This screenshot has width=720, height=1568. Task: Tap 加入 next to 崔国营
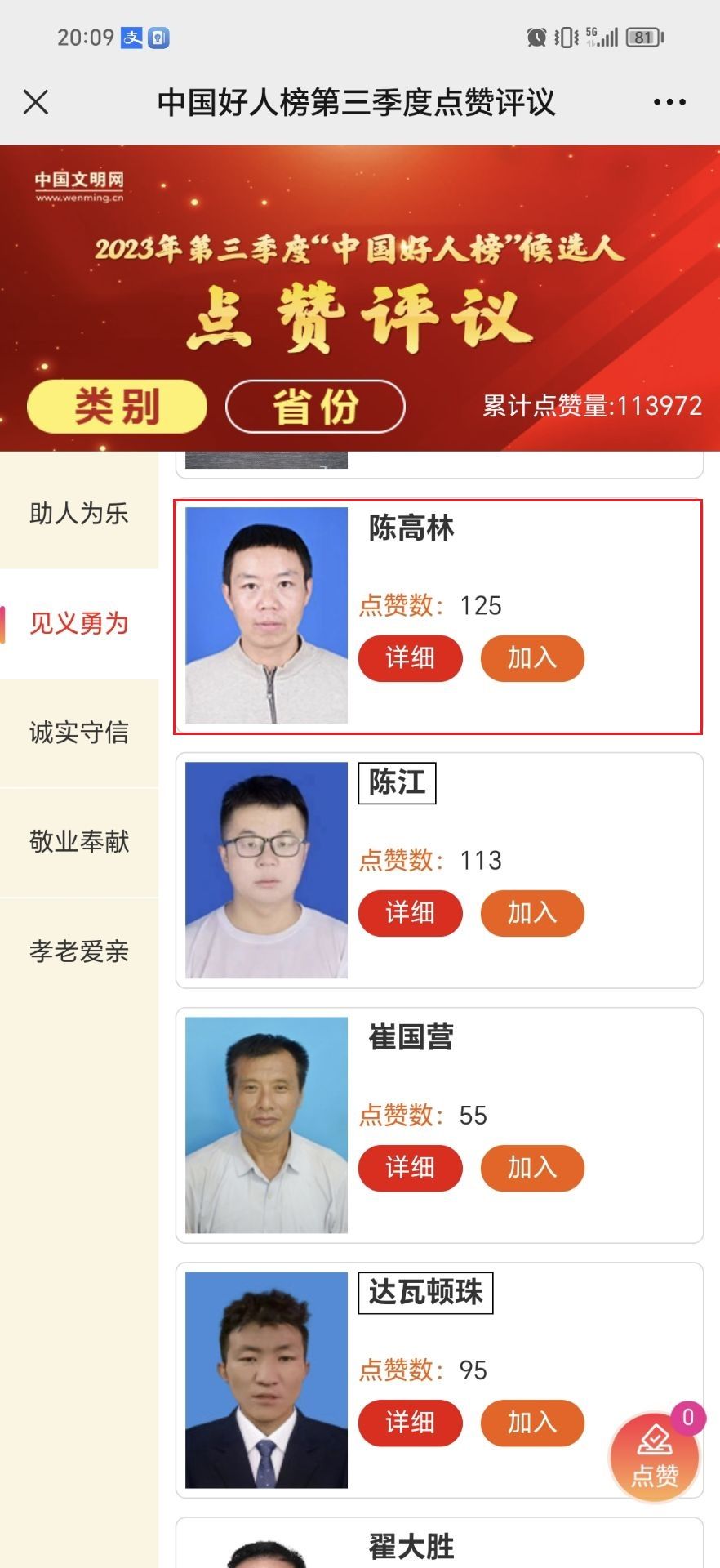(532, 1168)
